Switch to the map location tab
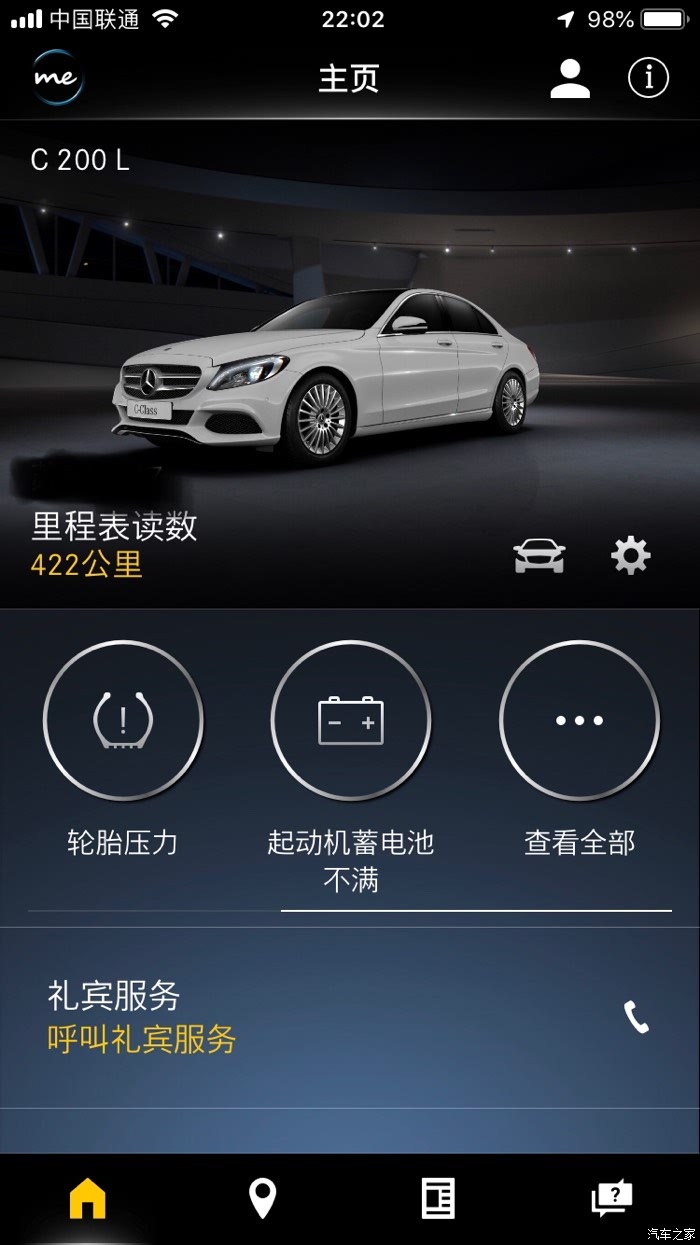The image size is (700, 1245). (x=262, y=1198)
